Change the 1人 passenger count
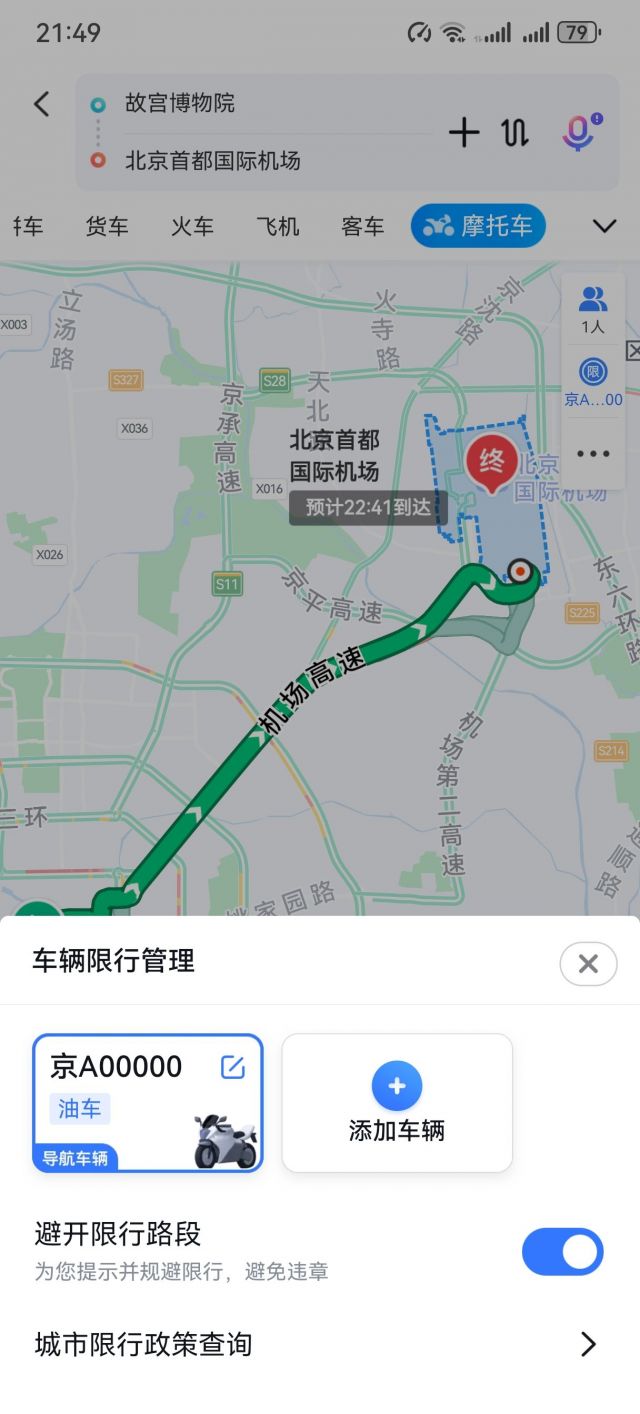640x1414 pixels. coord(593,309)
